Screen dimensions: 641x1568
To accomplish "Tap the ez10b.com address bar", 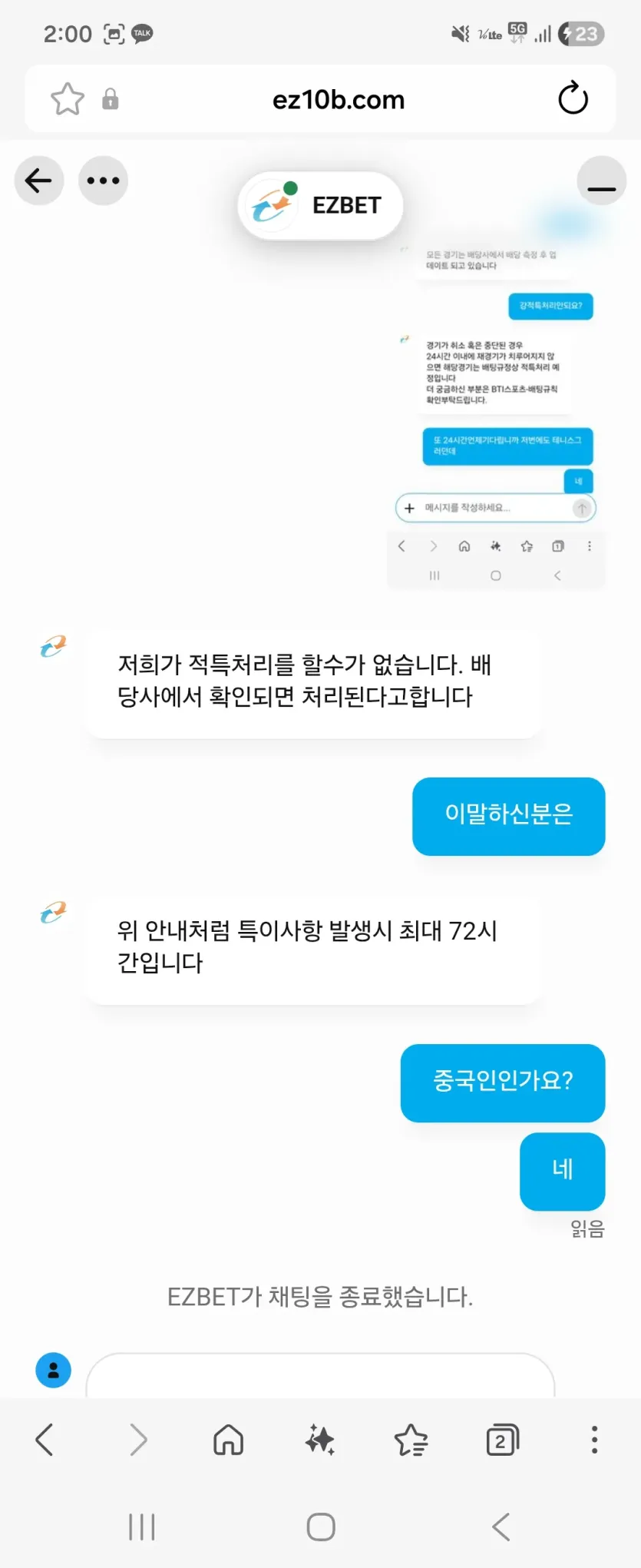I will pos(339,99).
